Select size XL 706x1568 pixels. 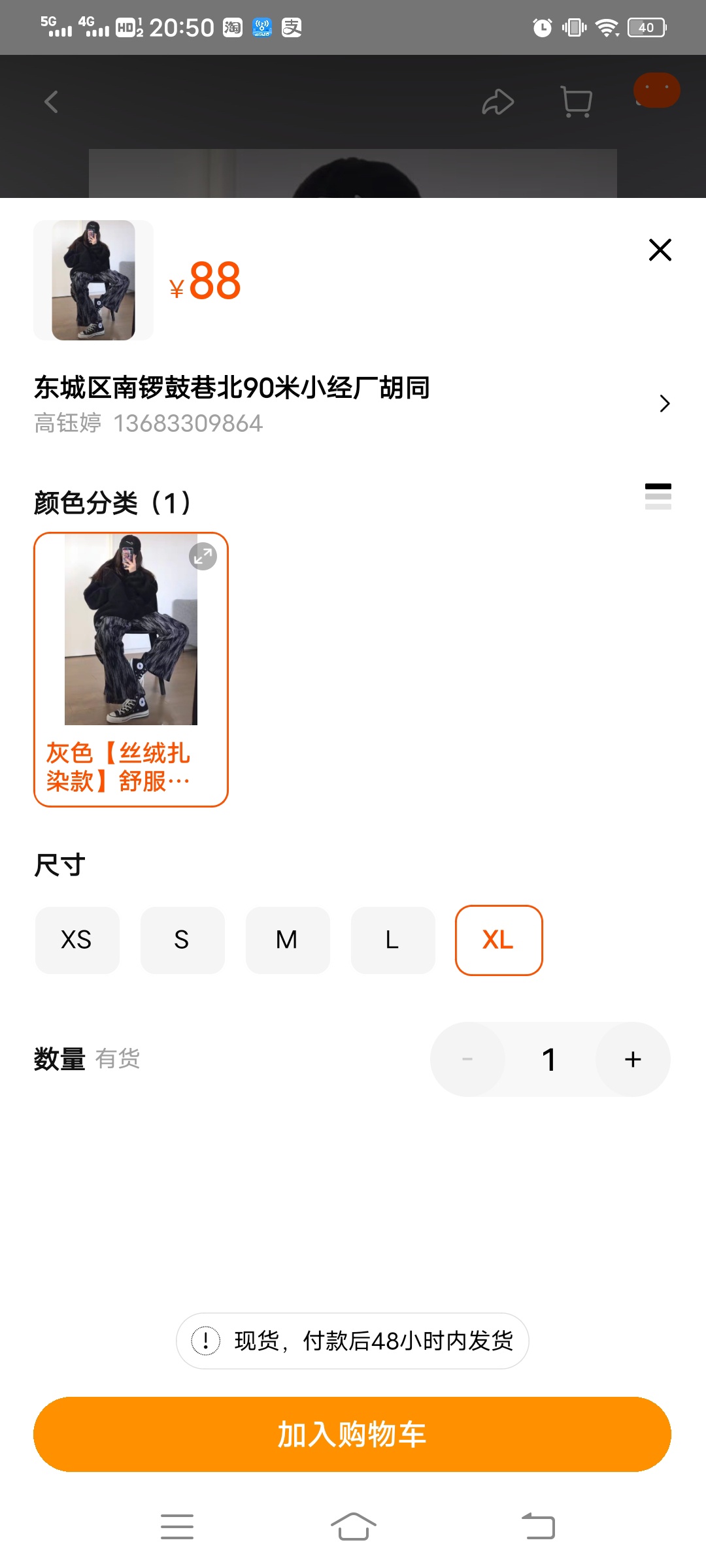tap(499, 940)
